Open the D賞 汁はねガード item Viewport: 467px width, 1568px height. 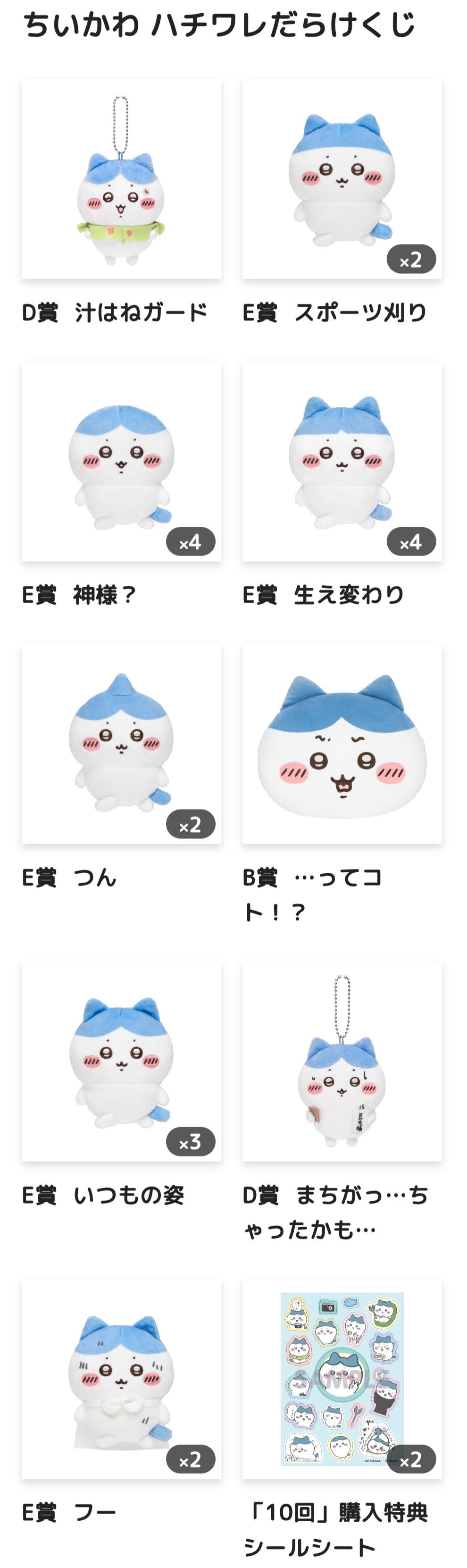pyautogui.click(x=122, y=179)
